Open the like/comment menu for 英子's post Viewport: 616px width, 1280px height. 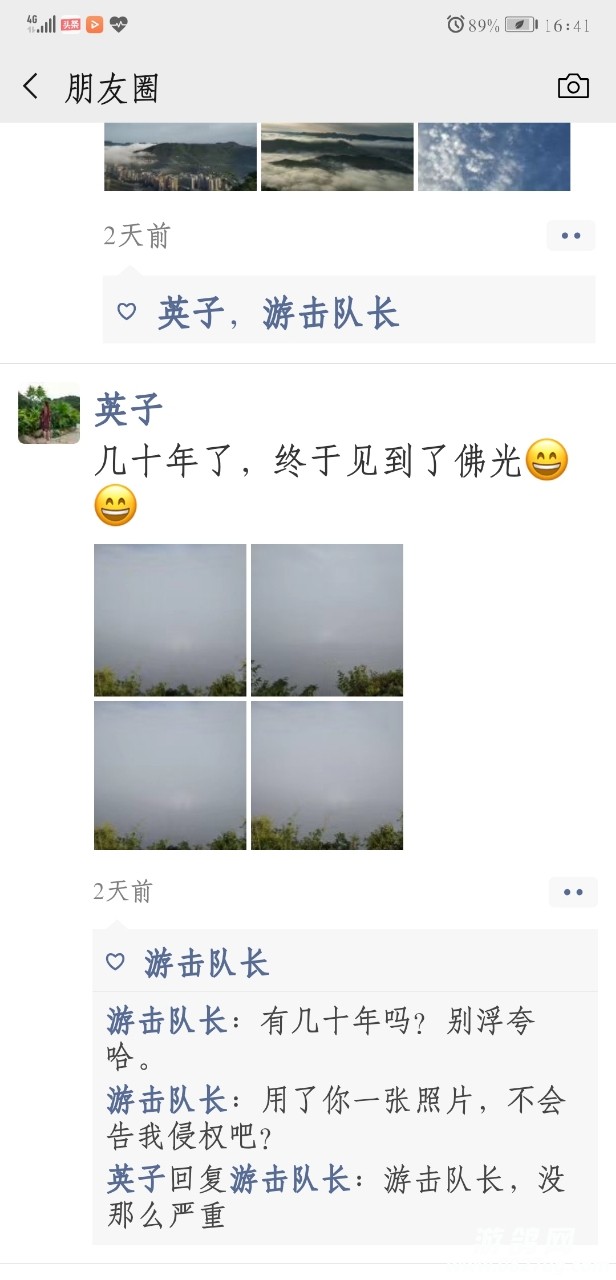pyautogui.click(x=573, y=892)
